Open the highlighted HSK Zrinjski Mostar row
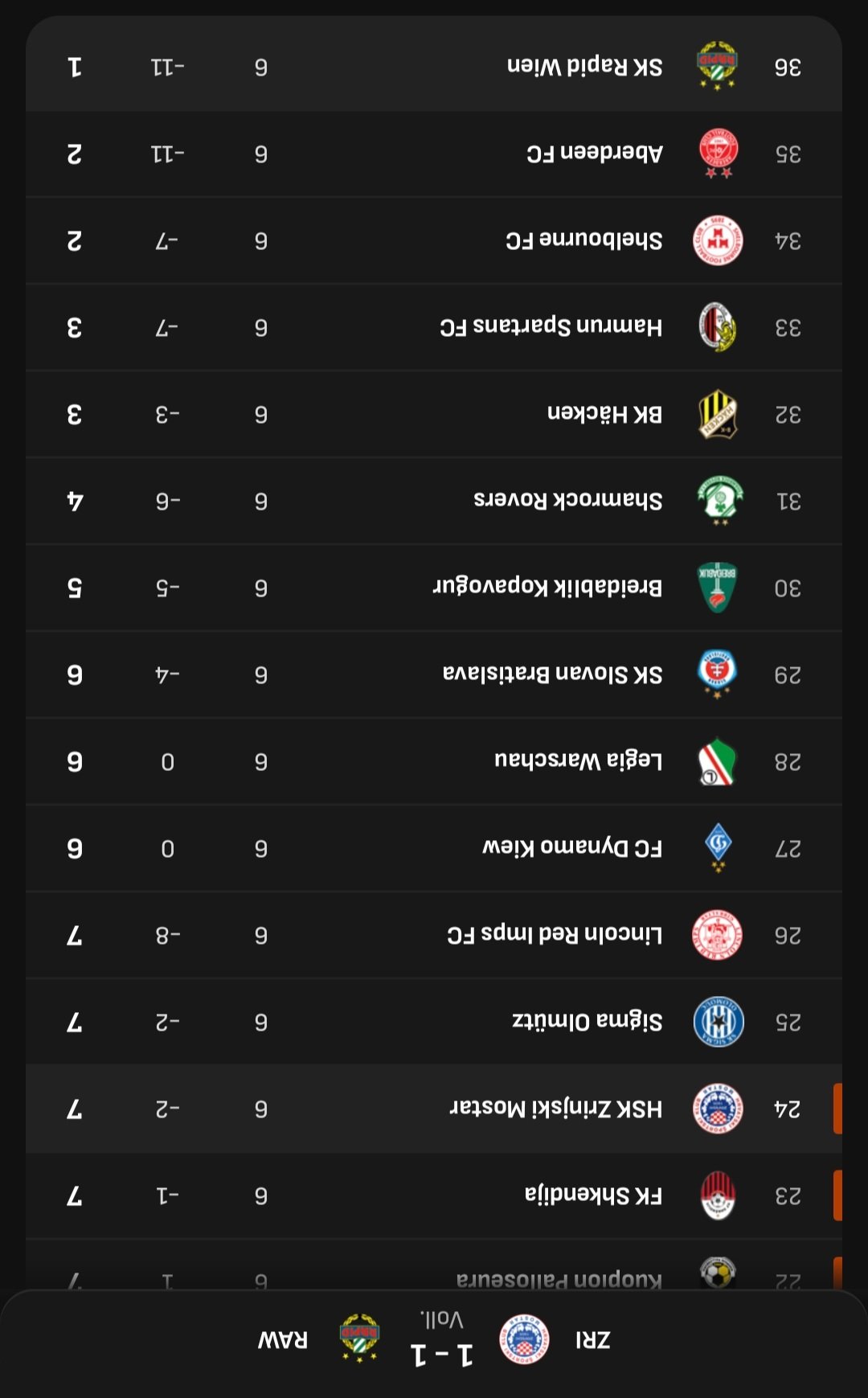The width and height of the screenshot is (868, 1398). click(x=434, y=1109)
